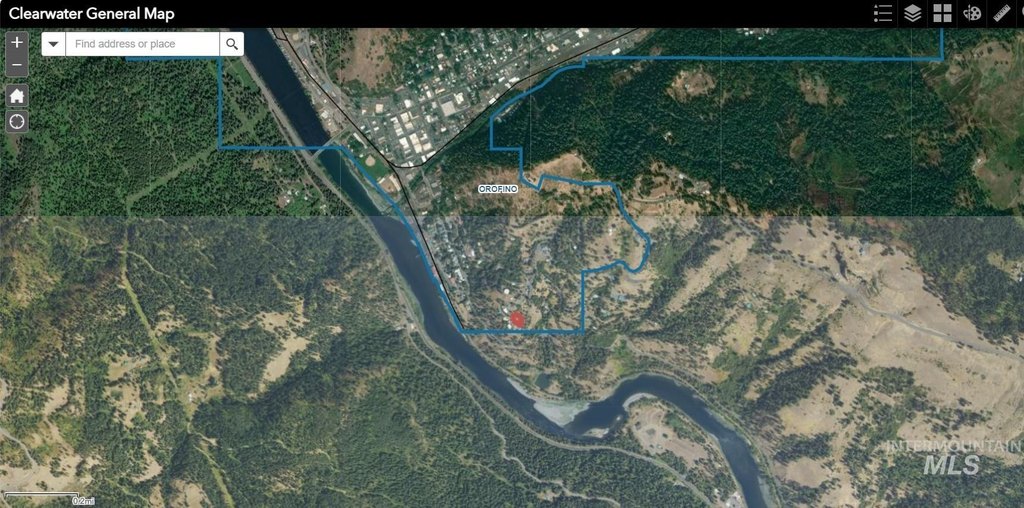Open the map legend panel
Viewport: 1024px width, 508px height.
click(x=882, y=13)
